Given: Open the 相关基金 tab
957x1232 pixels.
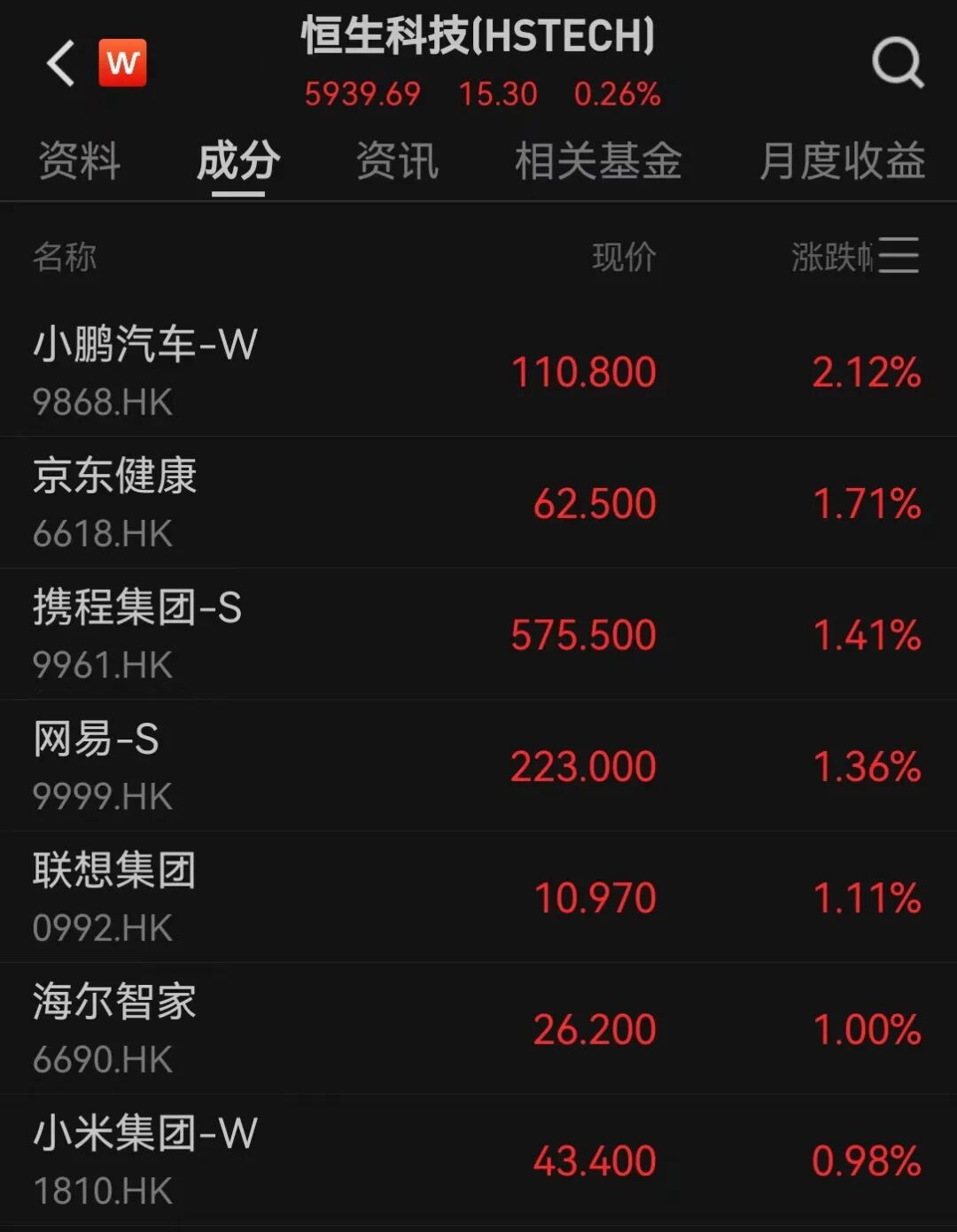Looking at the screenshot, I should pos(598,162).
